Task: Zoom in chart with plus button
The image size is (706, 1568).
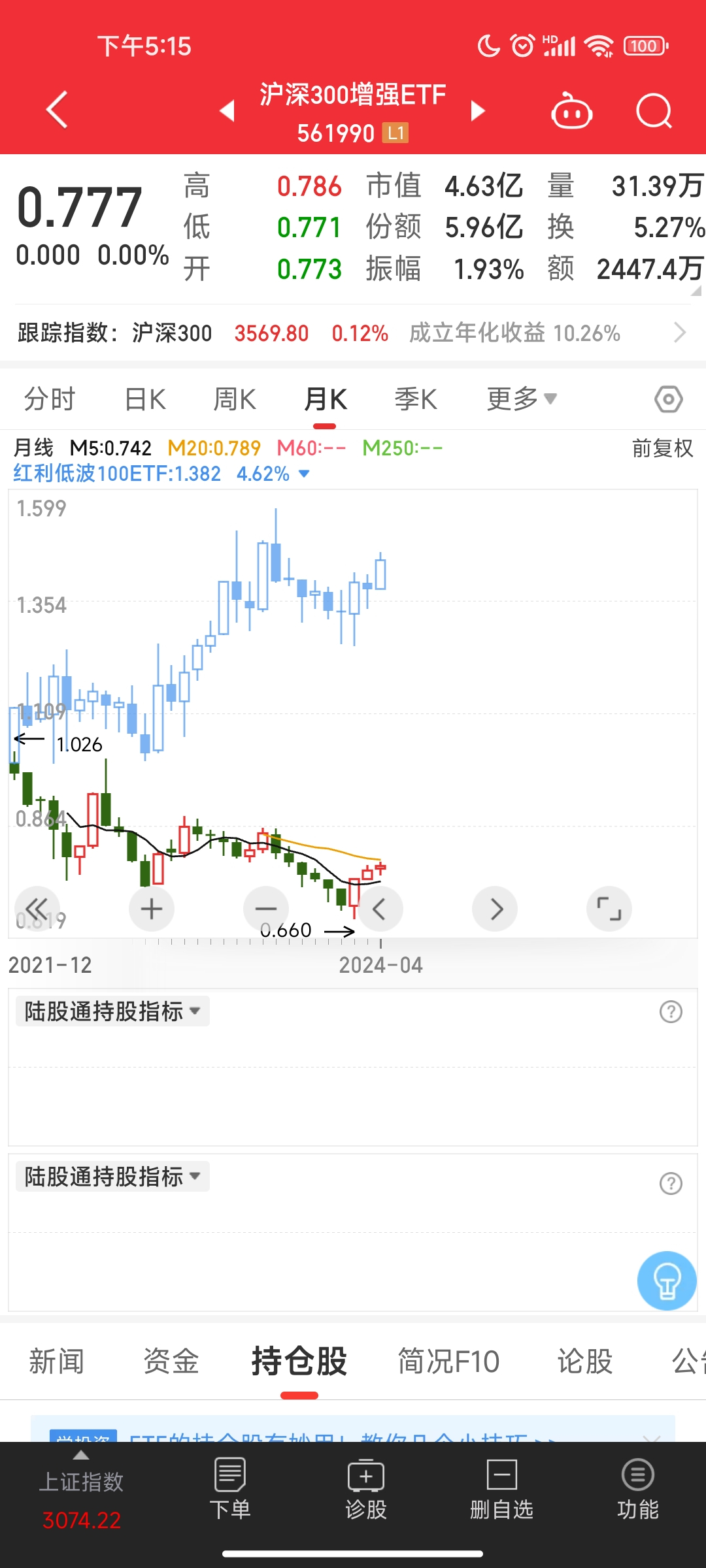Action: pos(152,909)
